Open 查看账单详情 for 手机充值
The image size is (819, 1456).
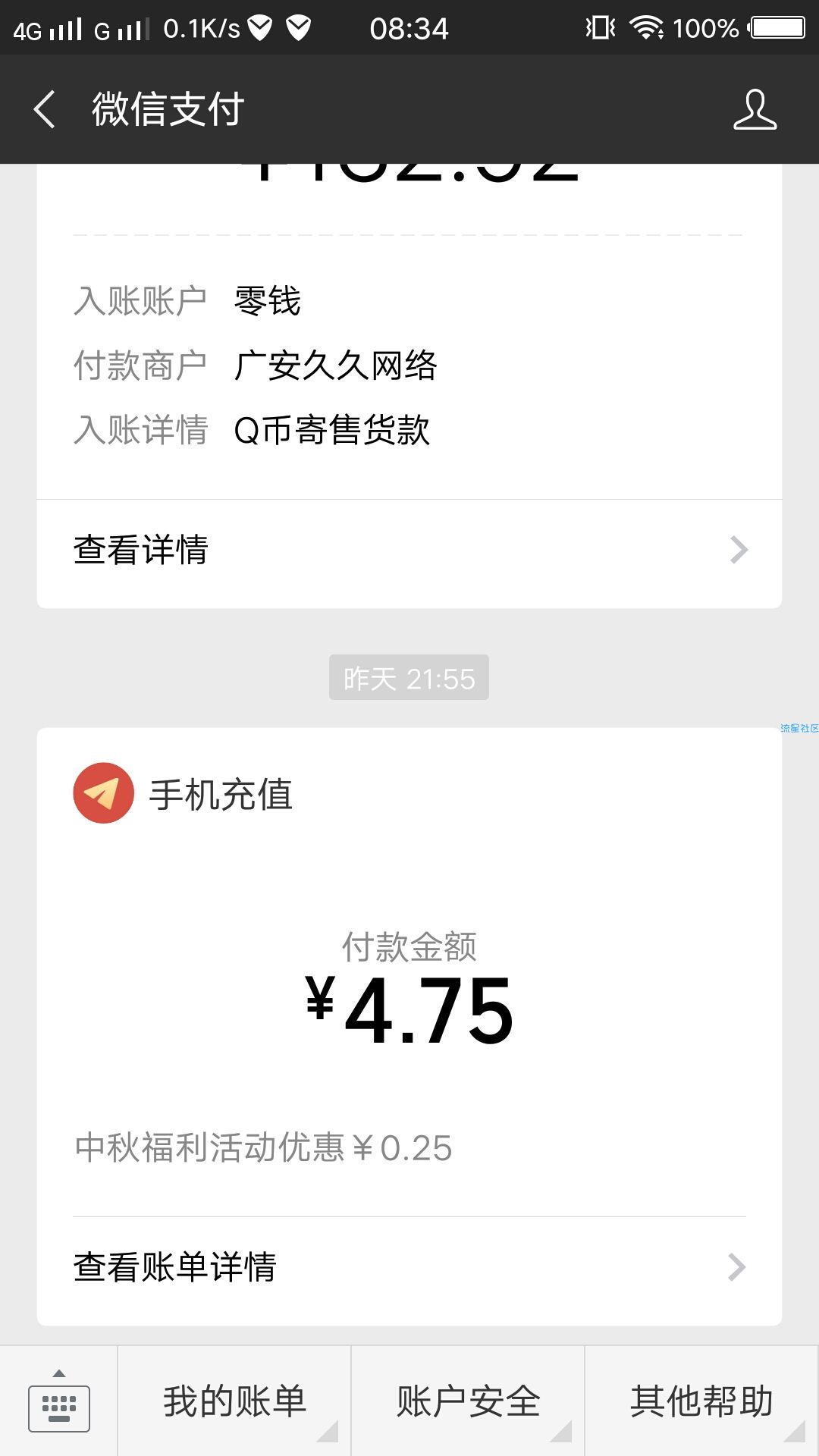pos(409,1267)
